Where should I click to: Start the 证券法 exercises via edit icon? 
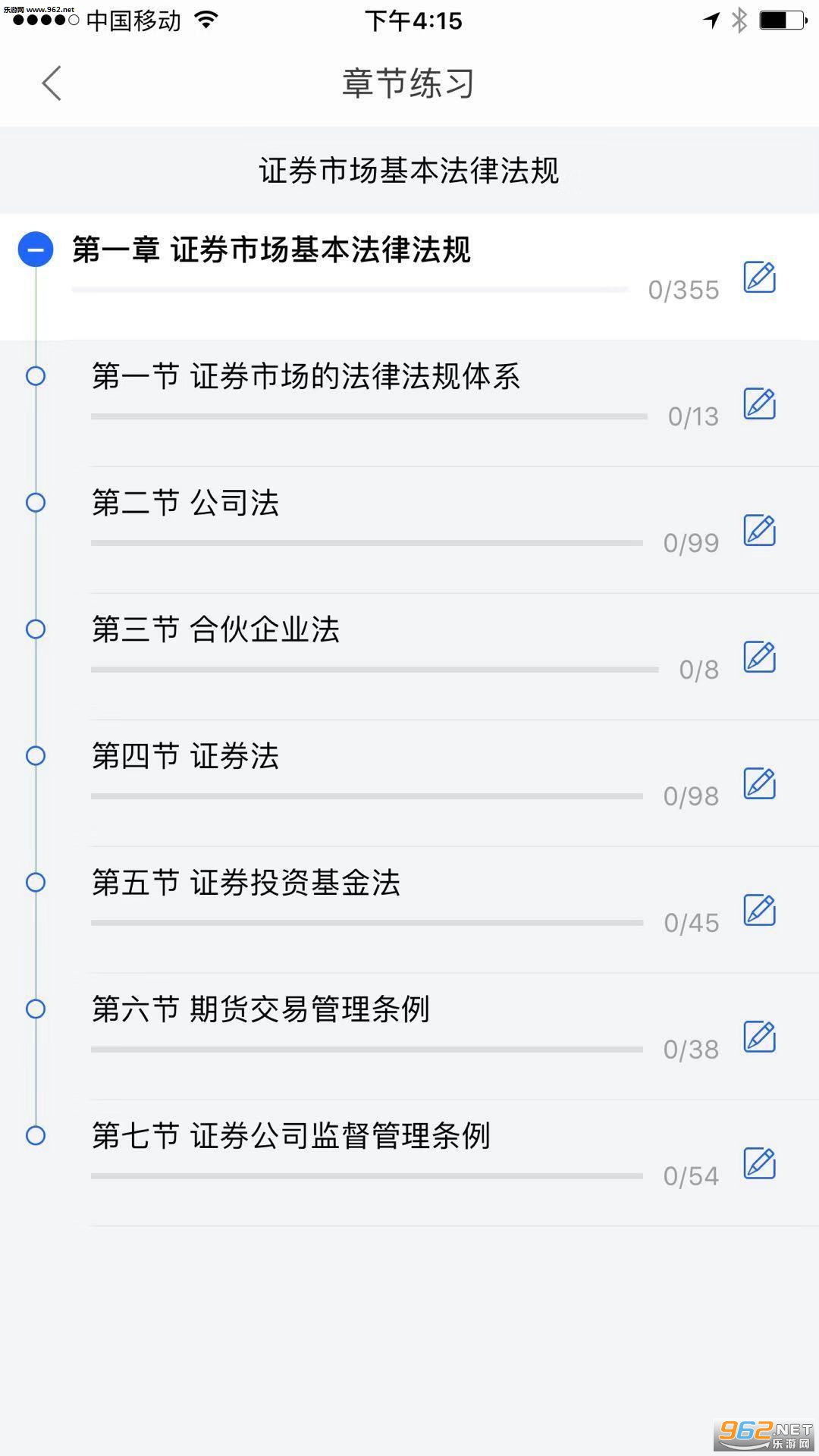[759, 784]
